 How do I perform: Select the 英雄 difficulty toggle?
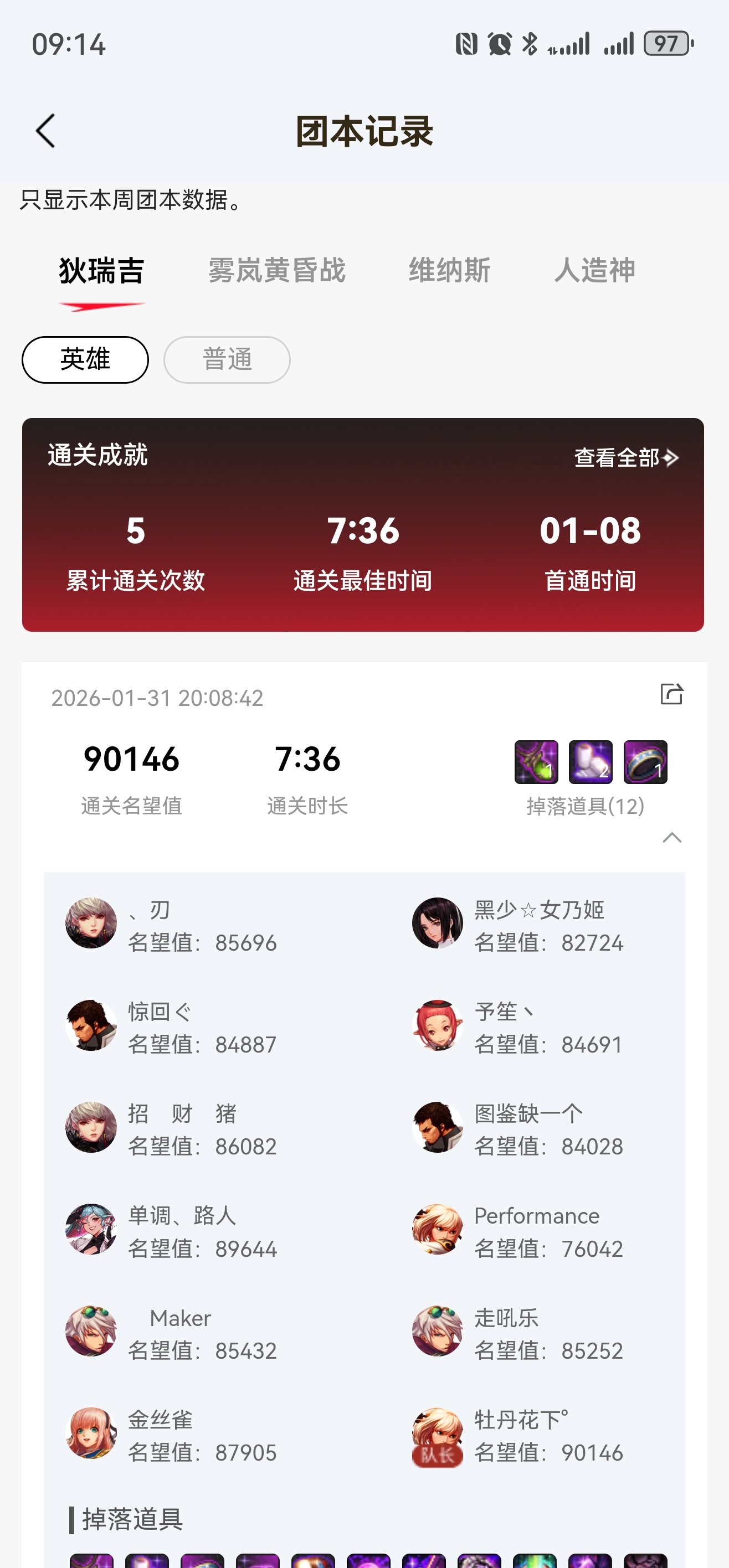click(84, 359)
